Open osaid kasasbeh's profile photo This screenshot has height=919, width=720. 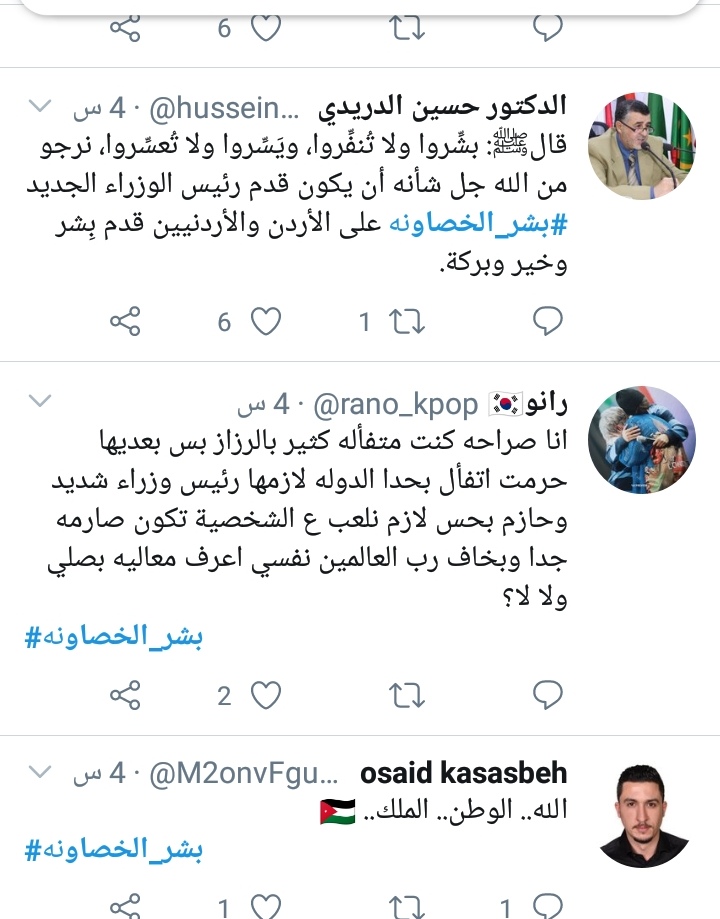tap(643, 813)
